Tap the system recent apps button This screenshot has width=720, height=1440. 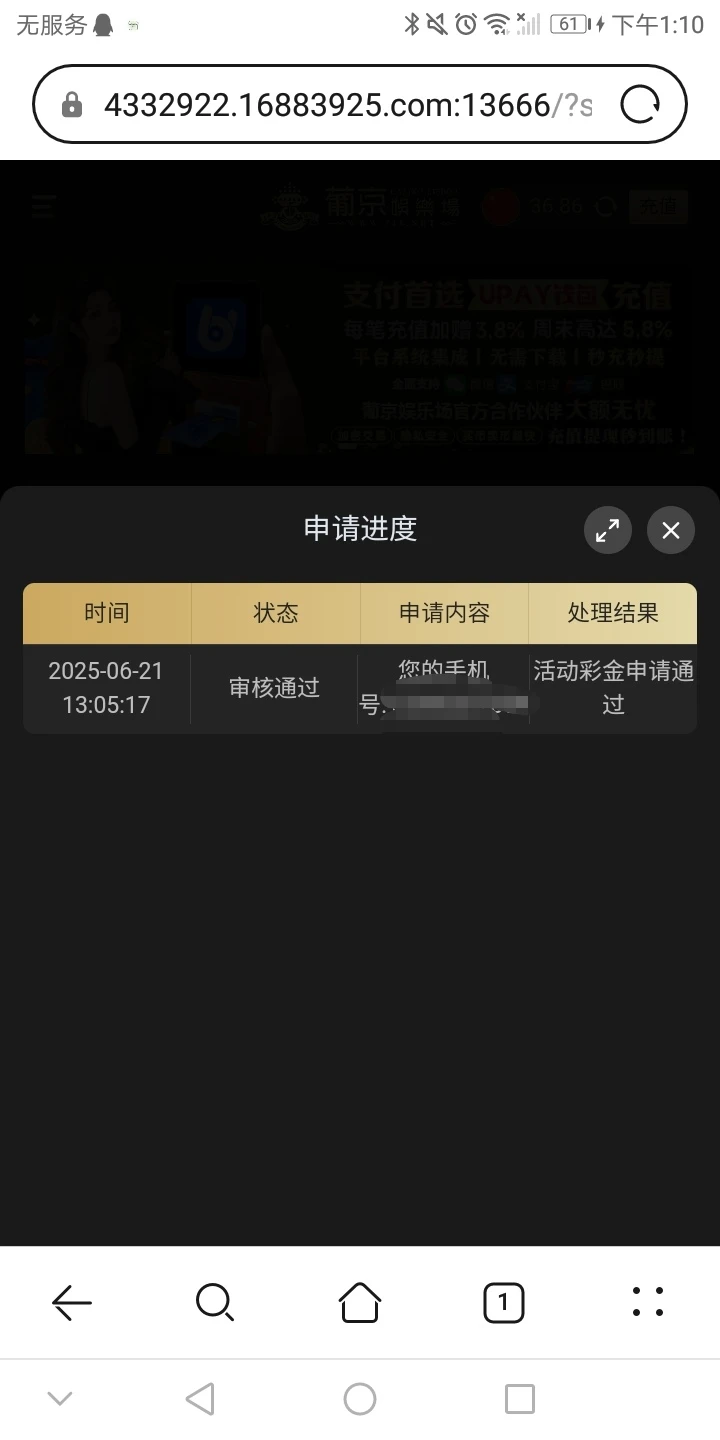click(519, 1399)
